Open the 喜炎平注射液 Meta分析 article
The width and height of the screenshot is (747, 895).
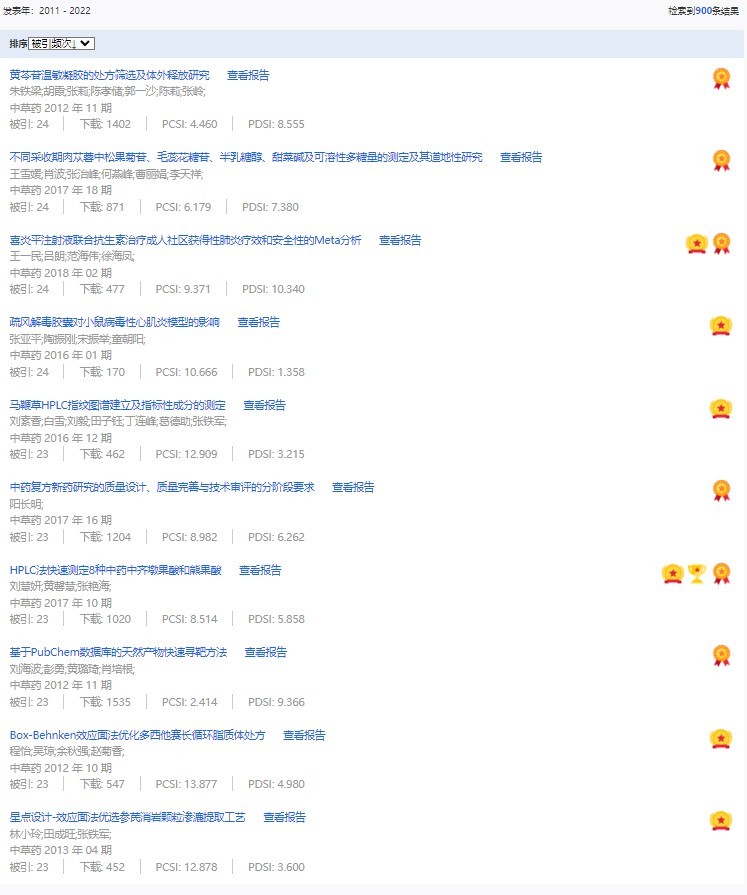(x=185, y=240)
